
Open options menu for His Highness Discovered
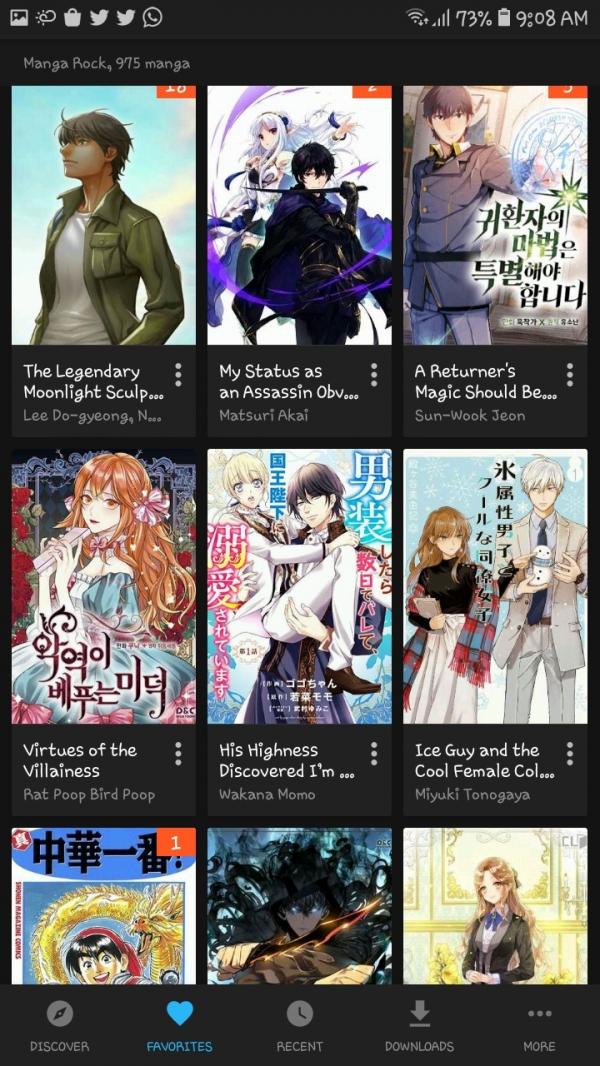coord(374,753)
